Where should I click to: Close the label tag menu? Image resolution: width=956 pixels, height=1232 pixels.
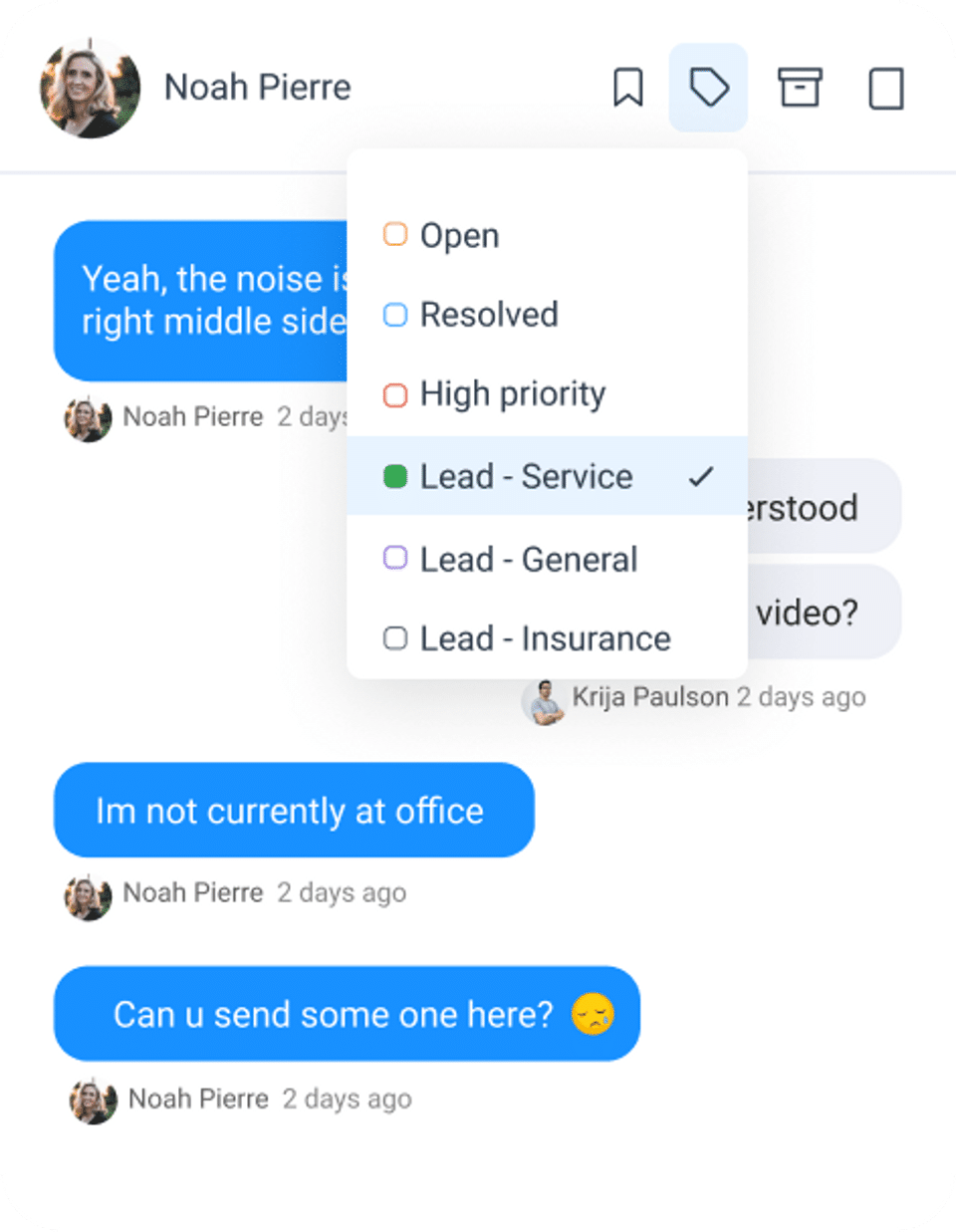point(708,88)
